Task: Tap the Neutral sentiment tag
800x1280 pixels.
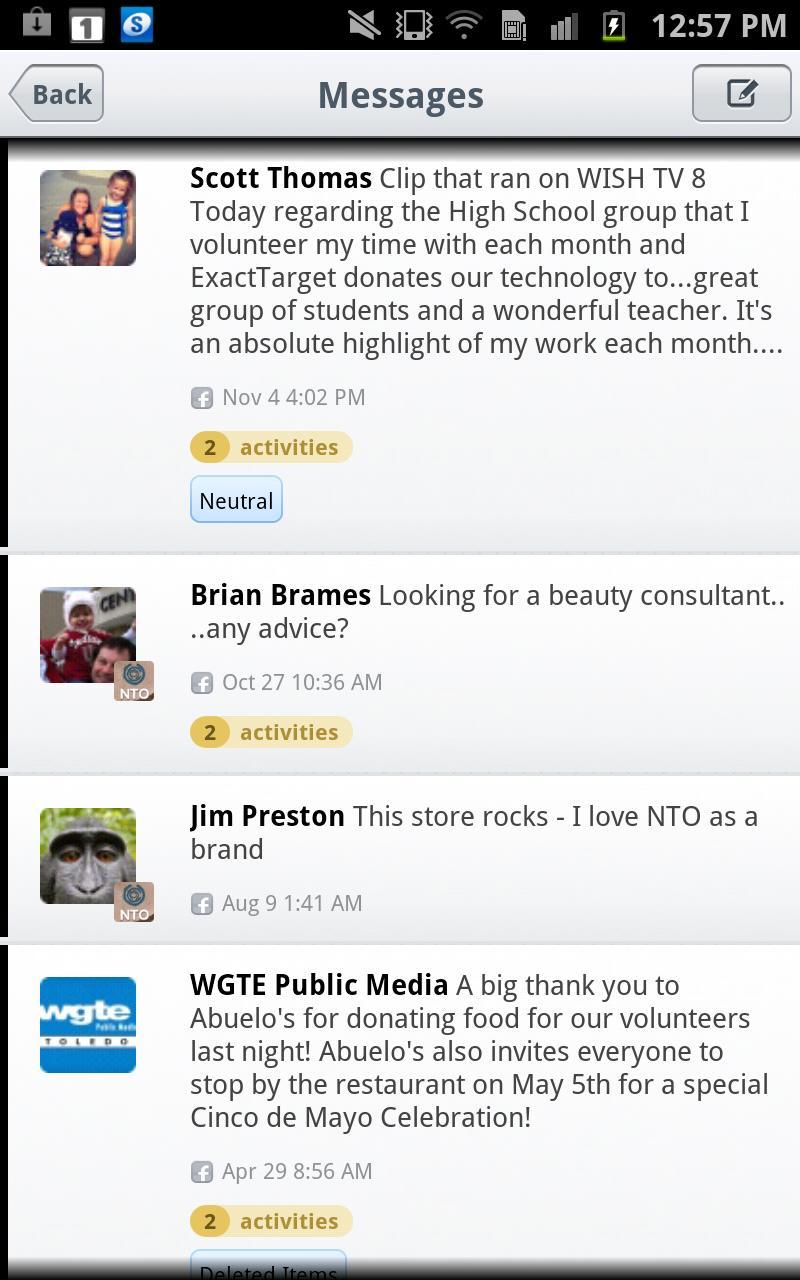Action: pos(236,500)
